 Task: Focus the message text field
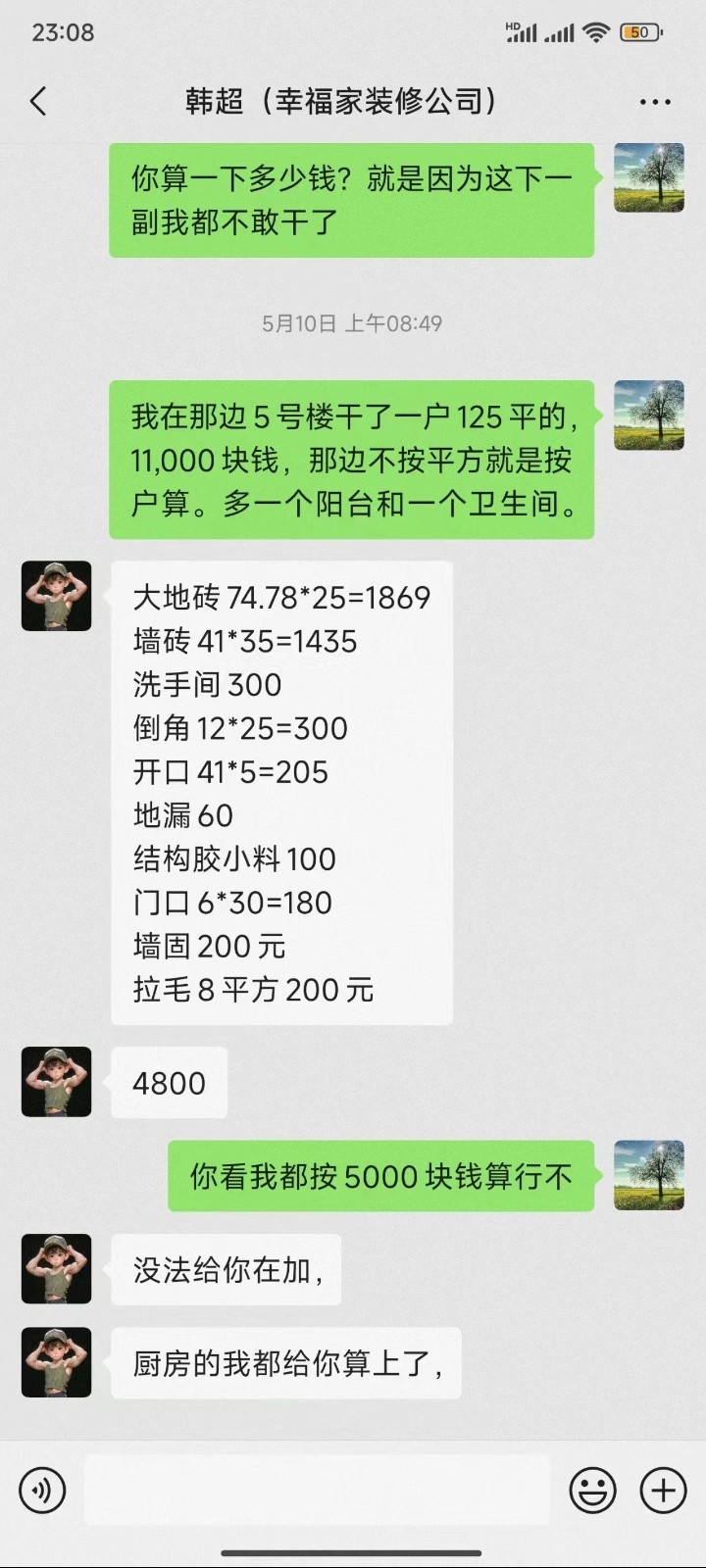pos(317,1491)
